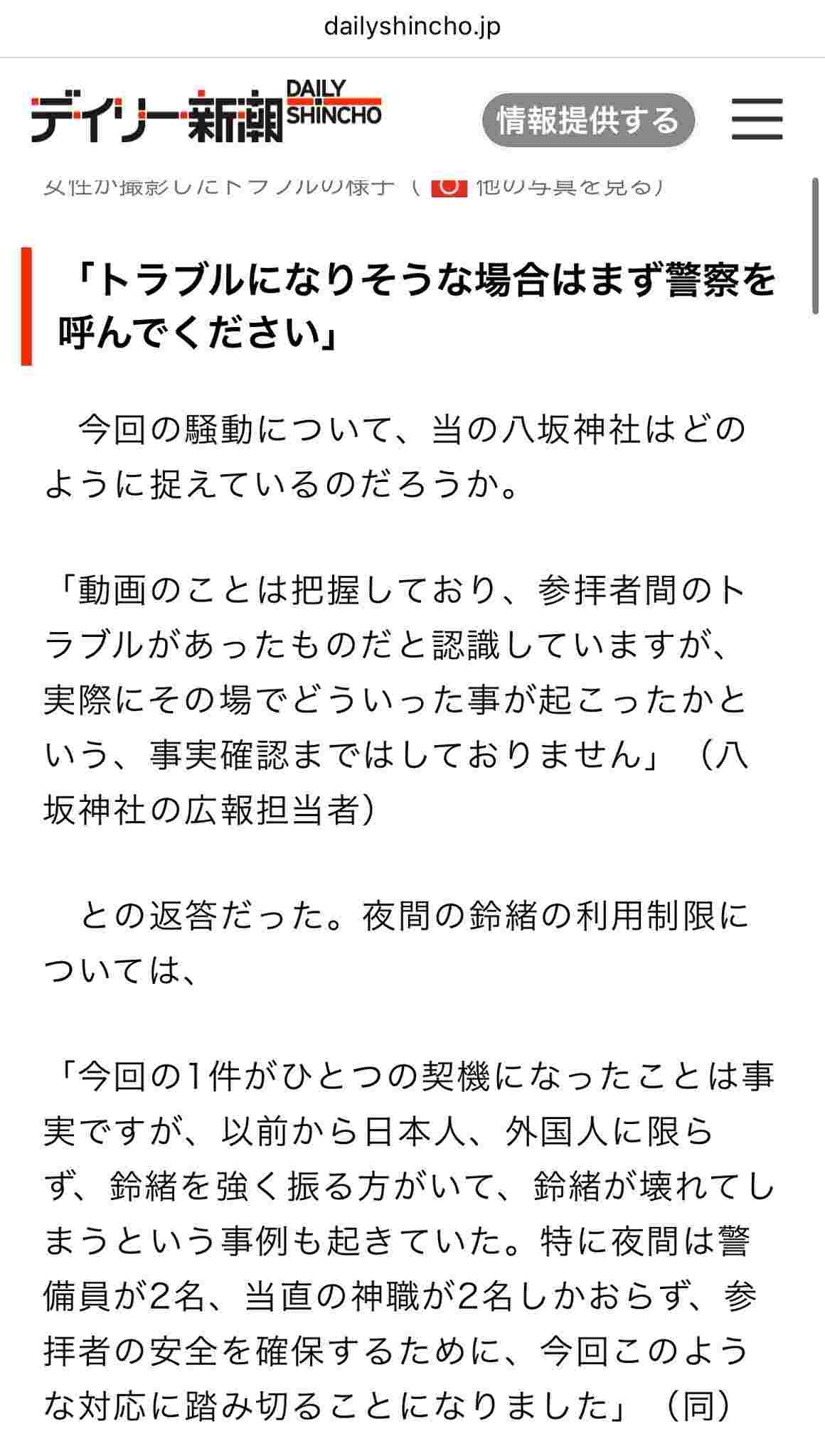The width and height of the screenshot is (825, 1456).
Task: Tap the 情報提供する button
Action: (587, 120)
